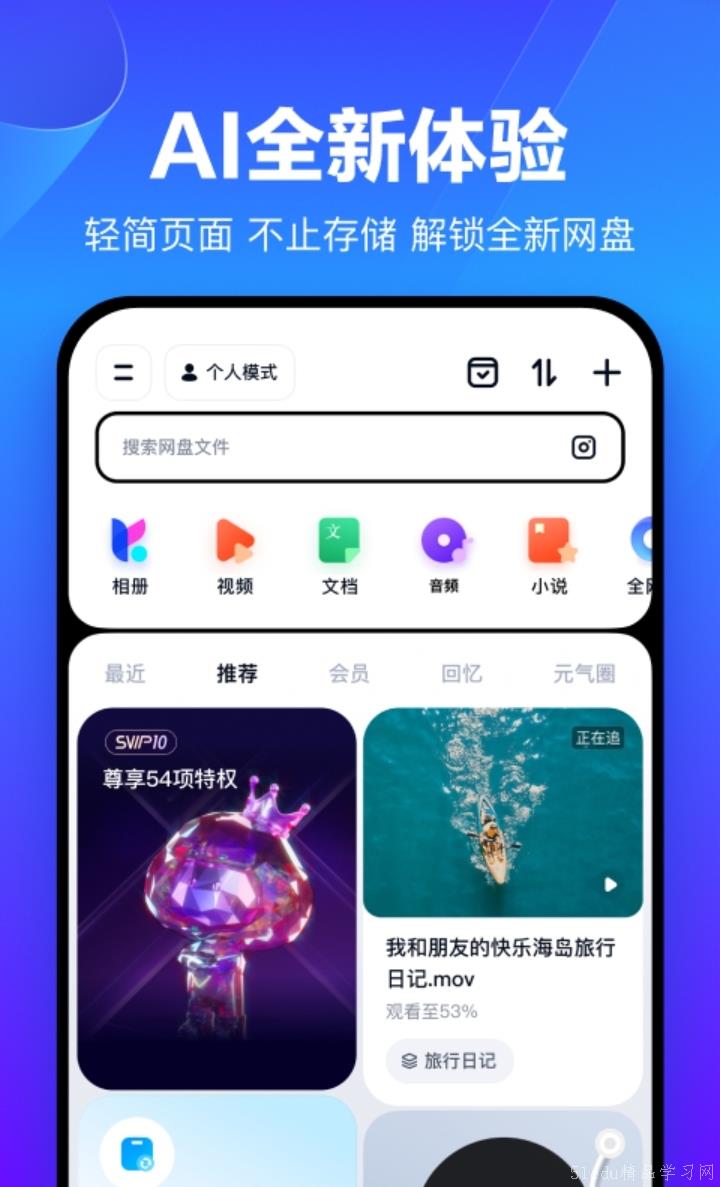
Task: Open the 音频 (Audio) category
Action: coord(443,552)
